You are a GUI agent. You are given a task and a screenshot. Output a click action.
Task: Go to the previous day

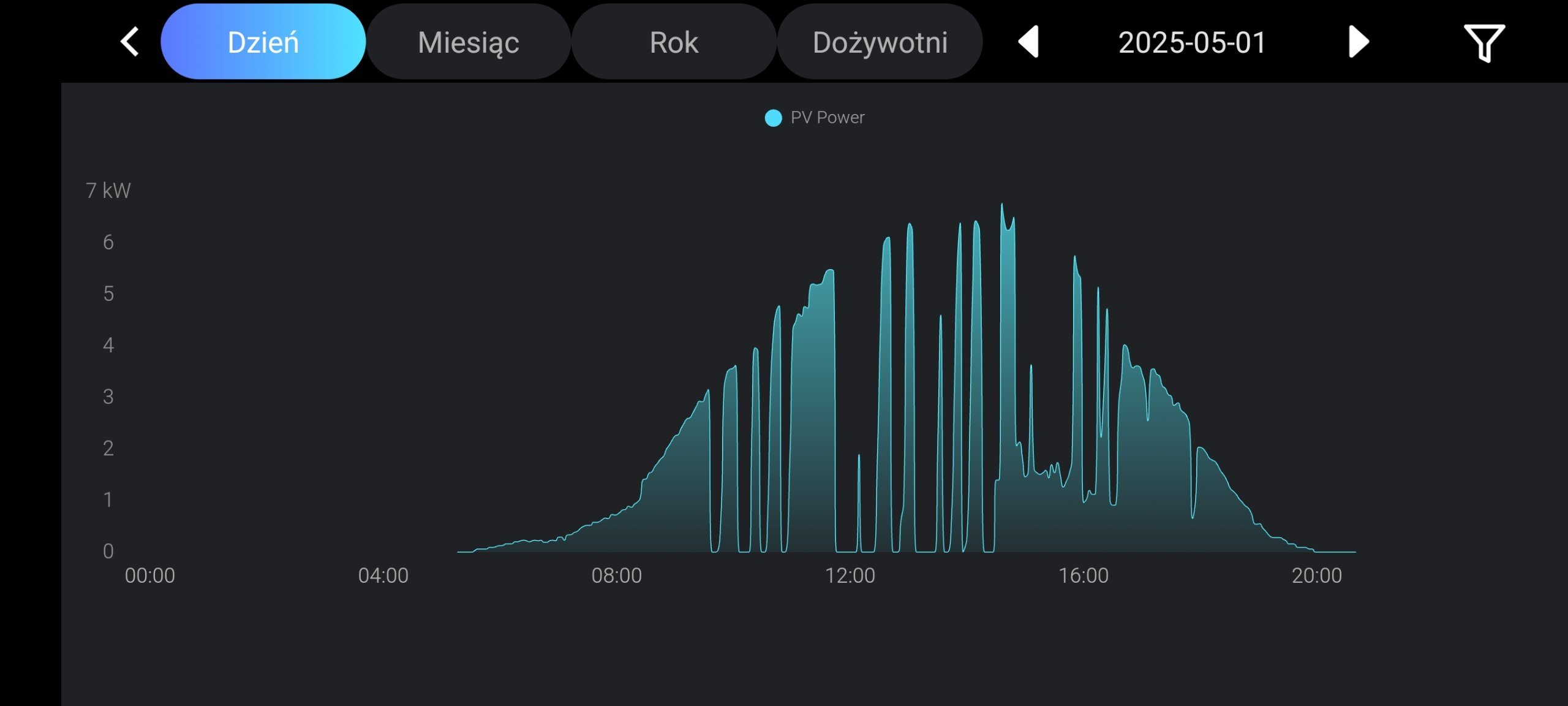coord(1029,42)
